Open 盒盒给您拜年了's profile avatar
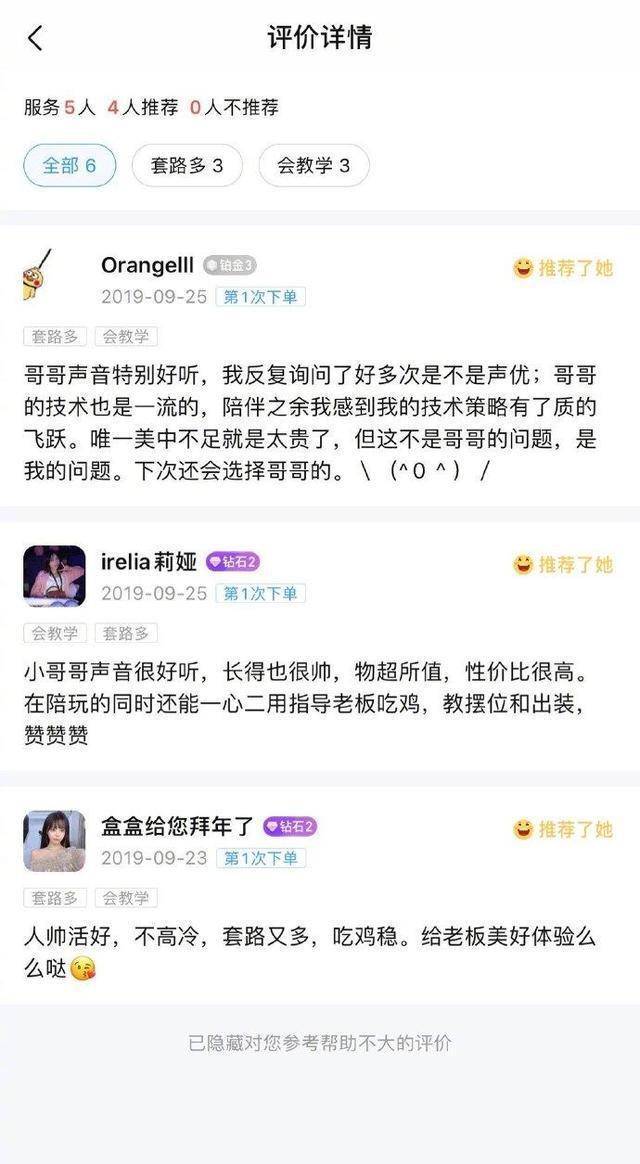The height and width of the screenshot is (1164, 640). pos(54,841)
